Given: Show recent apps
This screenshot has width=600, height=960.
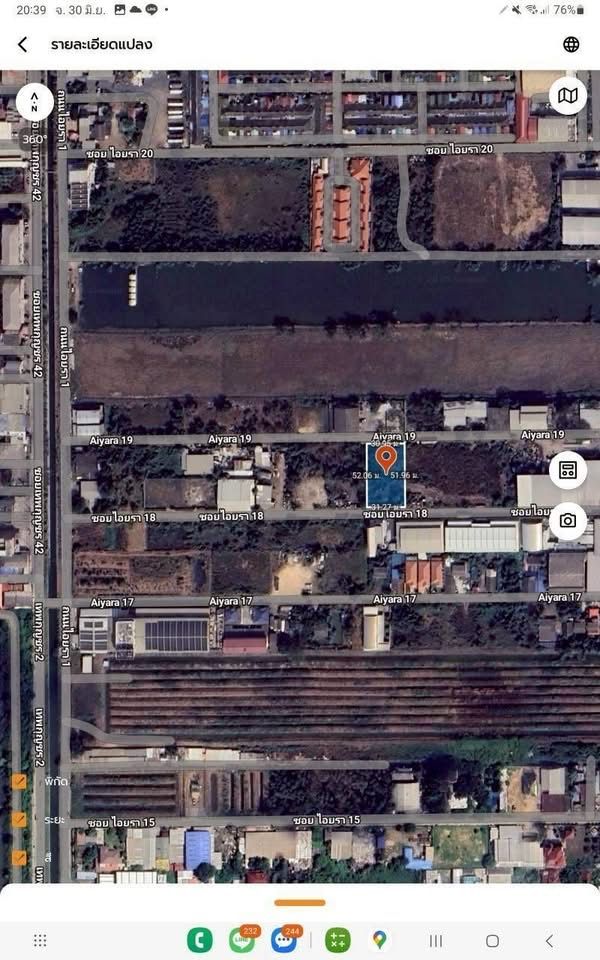Looking at the screenshot, I should (436, 940).
